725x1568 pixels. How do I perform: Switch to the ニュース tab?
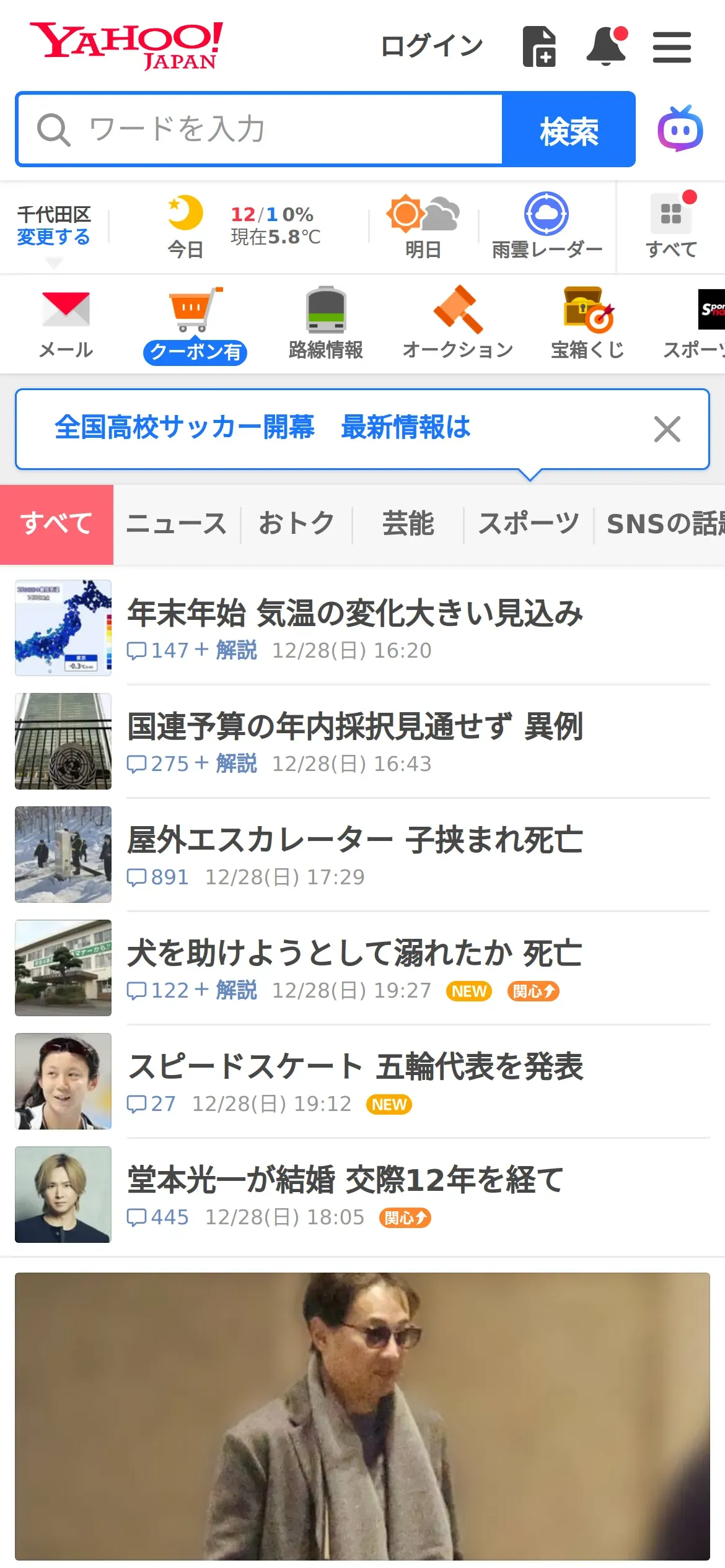(x=177, y=524)
